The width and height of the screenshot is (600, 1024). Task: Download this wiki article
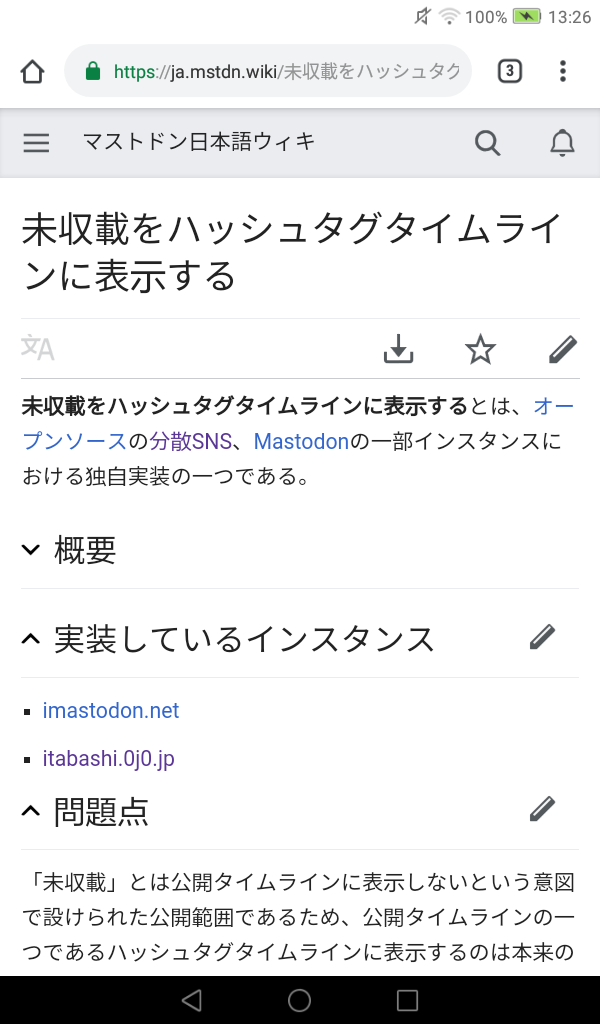click(398, 349)
